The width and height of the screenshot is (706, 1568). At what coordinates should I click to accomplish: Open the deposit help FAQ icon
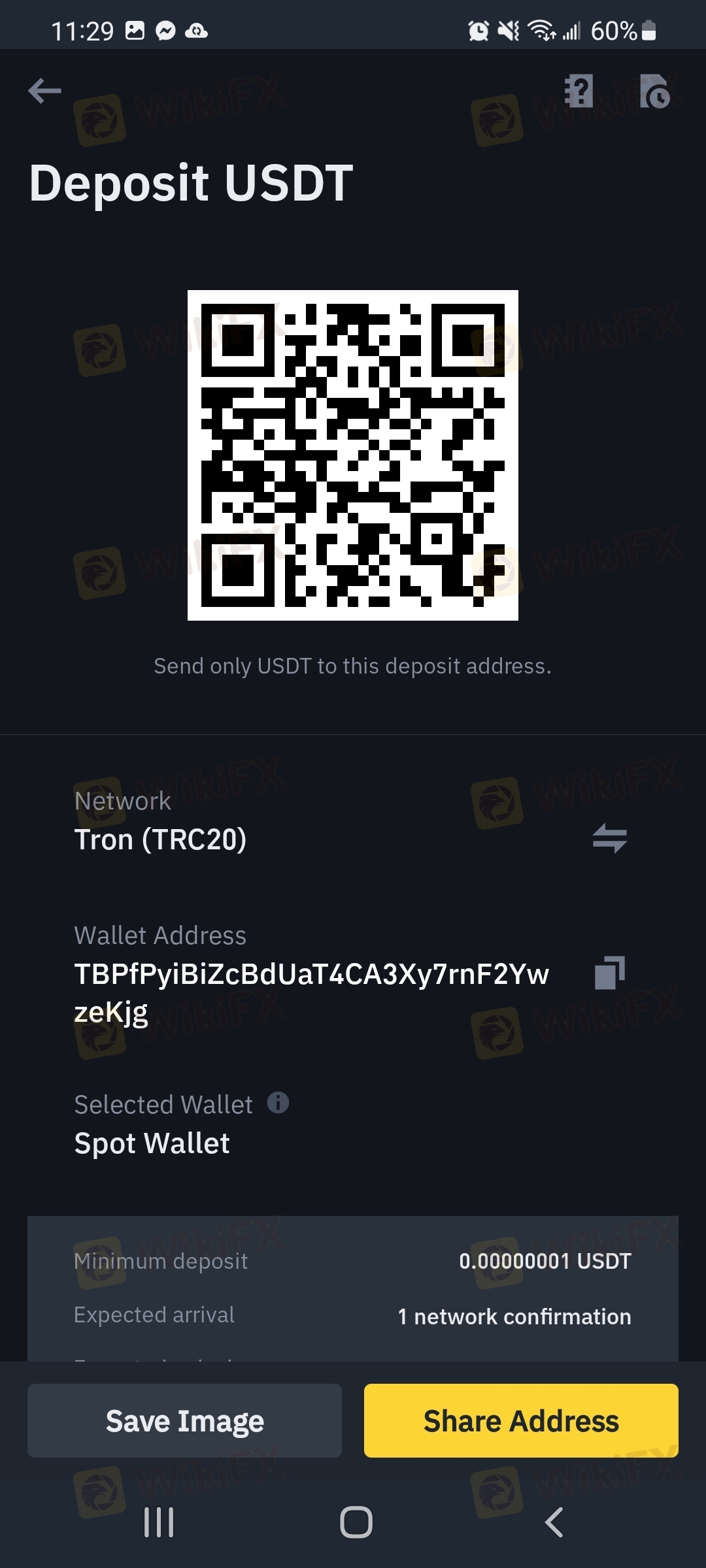579,91
